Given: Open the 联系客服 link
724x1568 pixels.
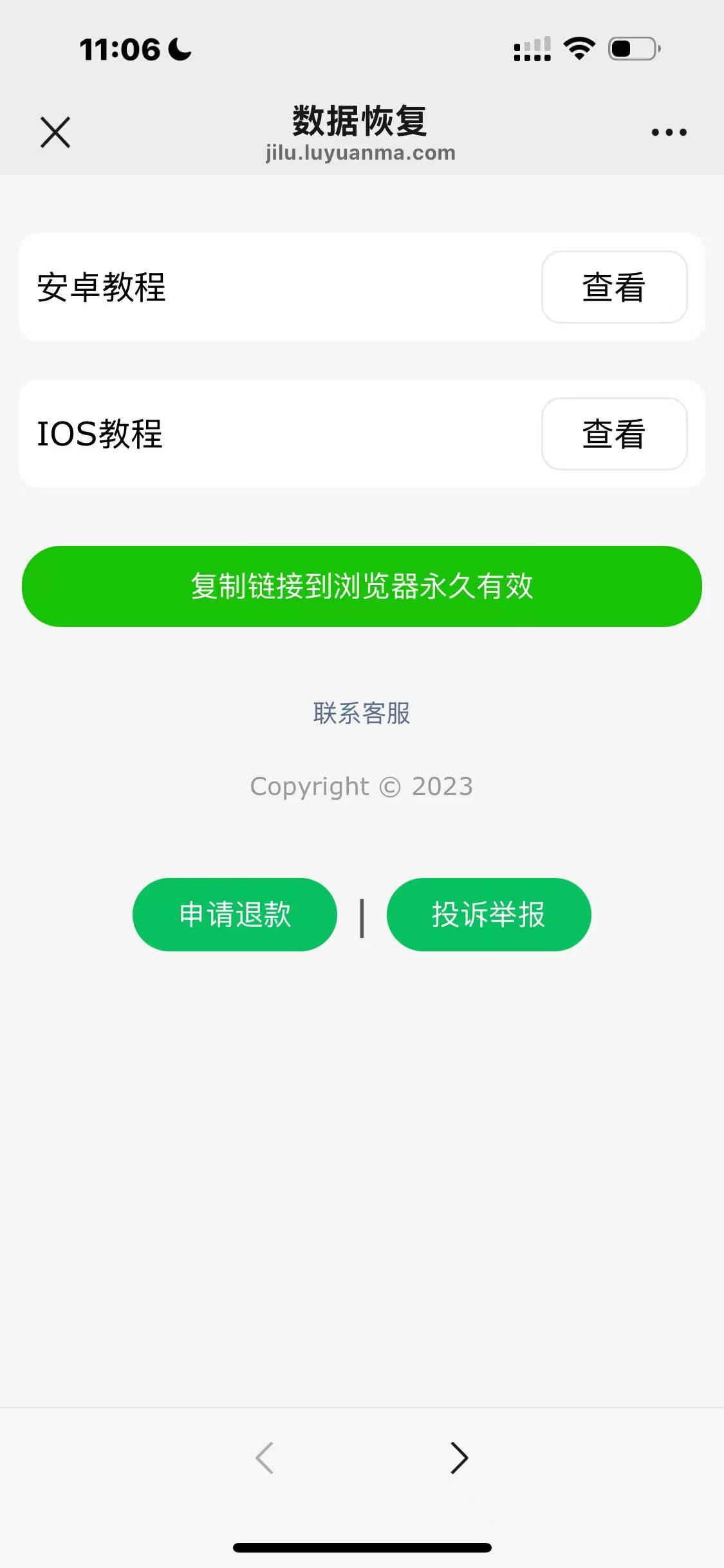Looking at the screenshot, I should (x=362, y=713).
